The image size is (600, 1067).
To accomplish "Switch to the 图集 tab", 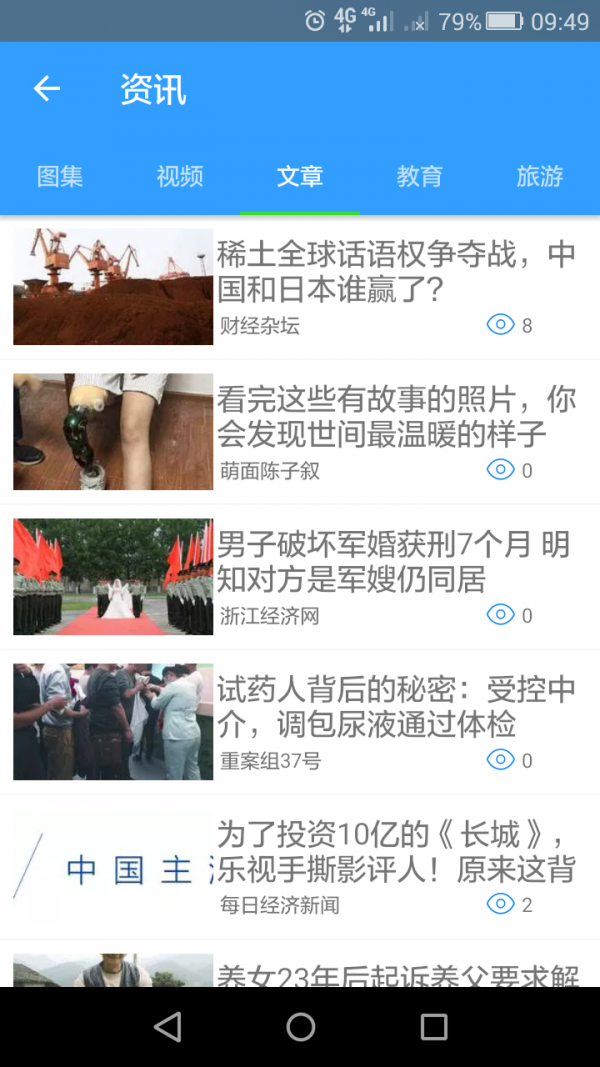I will click(x=60, y=177).
